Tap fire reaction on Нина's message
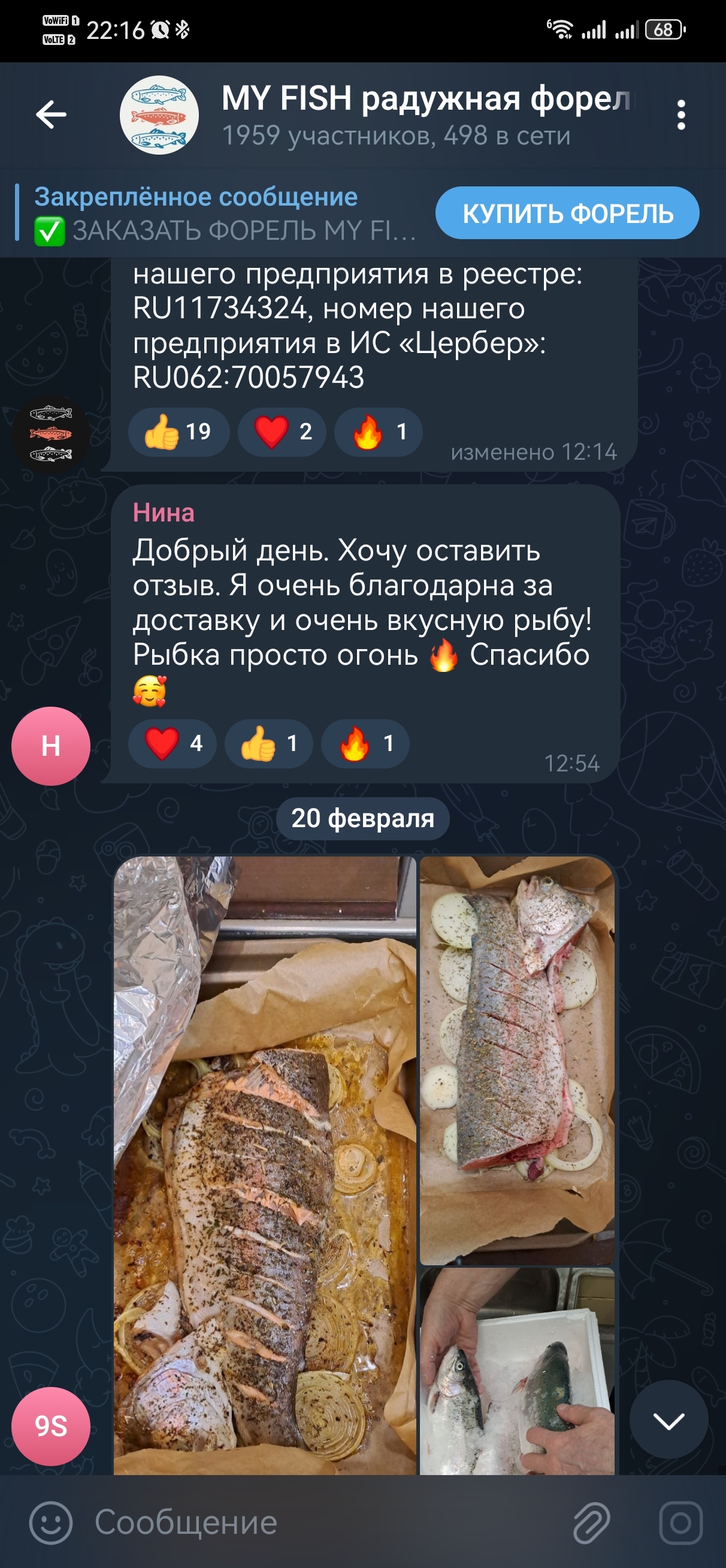Screen dimensions: 726x1568 coord(365,743)
